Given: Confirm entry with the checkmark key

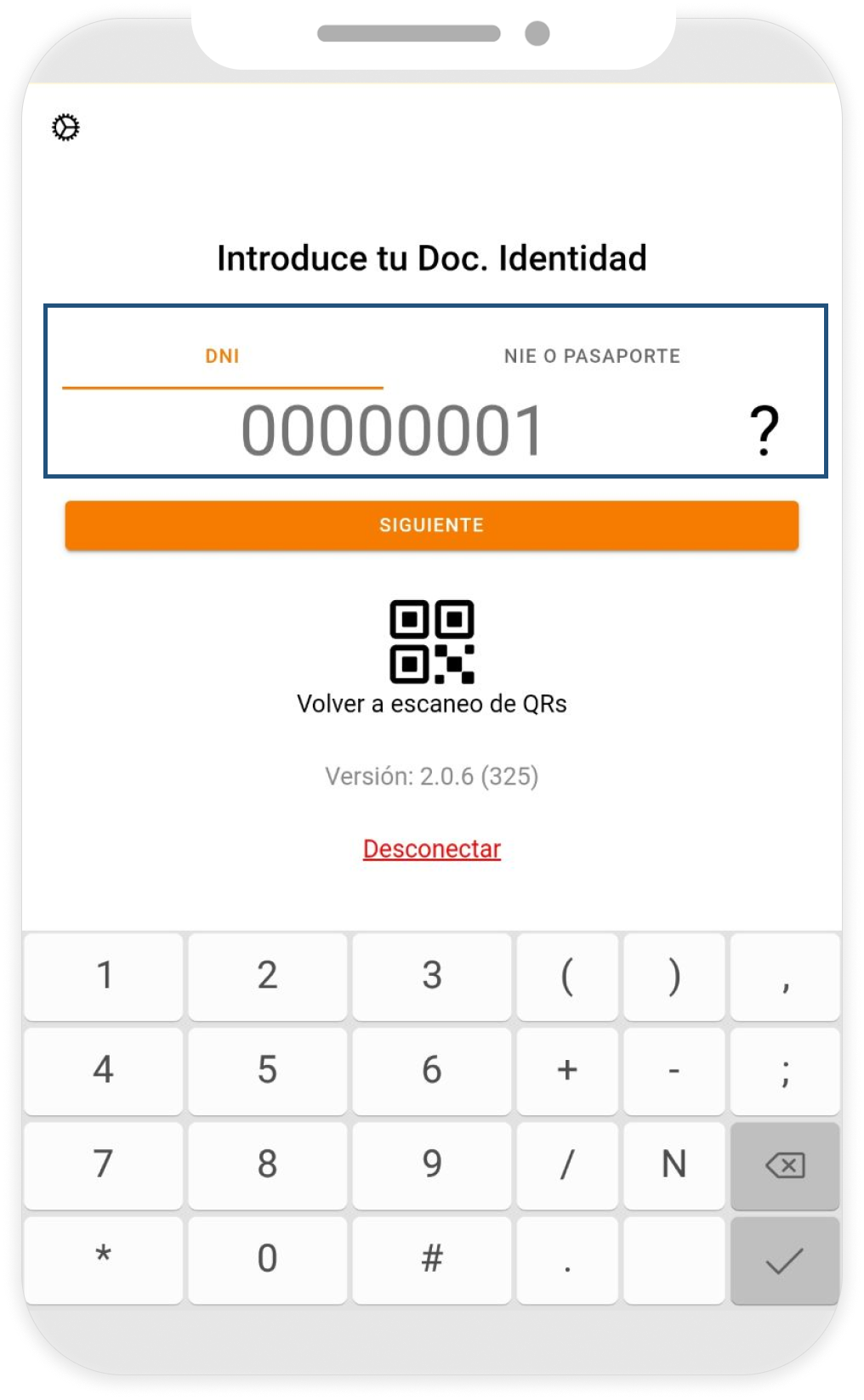Looking at the screenshot, I should pyautogui.click(x=784, y=1261).
